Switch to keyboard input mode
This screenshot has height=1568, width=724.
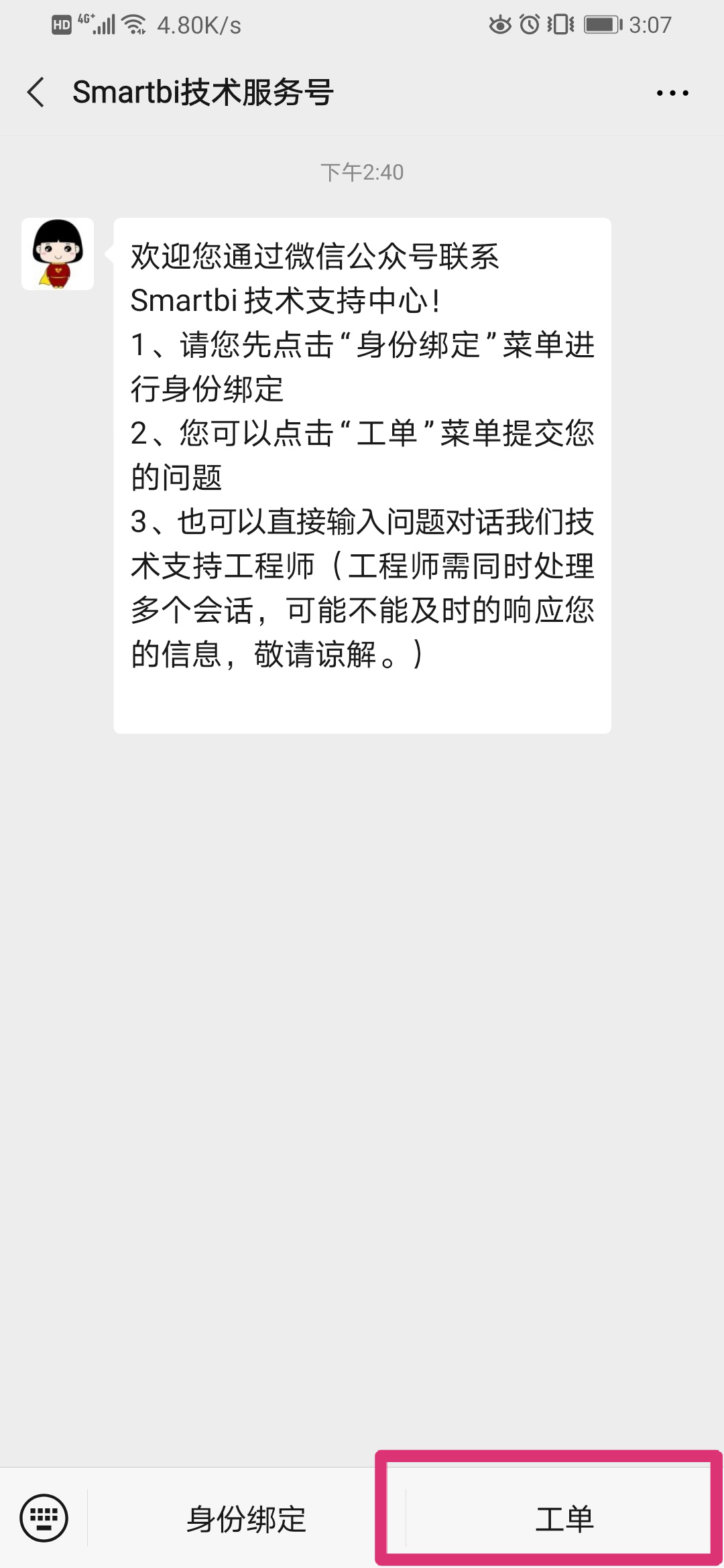coord(44,1517)
